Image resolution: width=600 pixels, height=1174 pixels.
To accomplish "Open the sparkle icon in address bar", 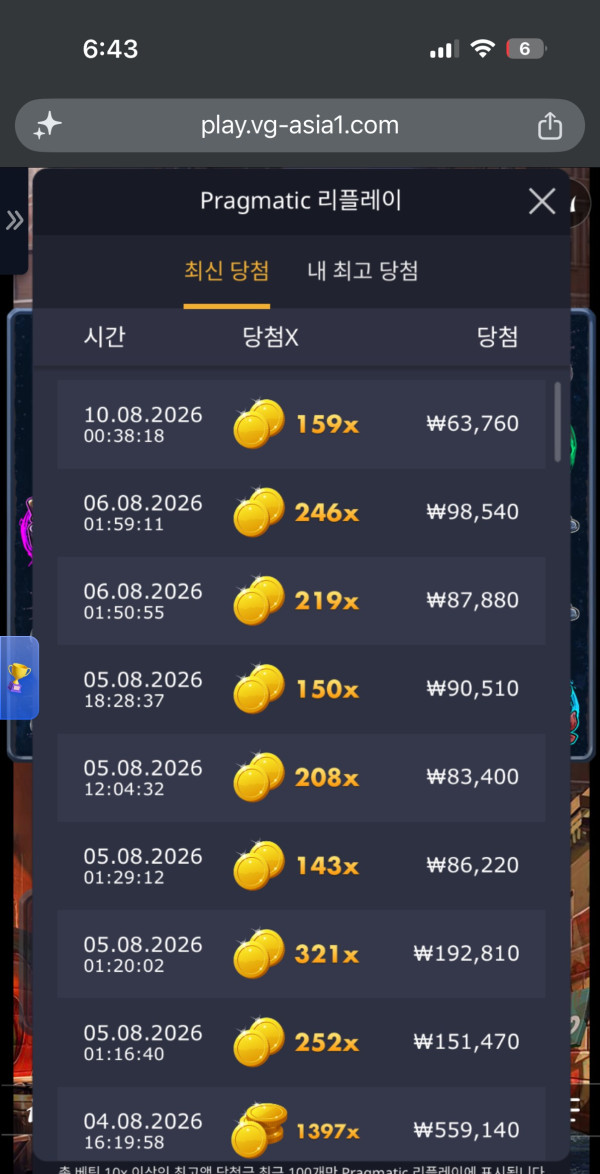I will pyautogui.click(x=47, y=126).
